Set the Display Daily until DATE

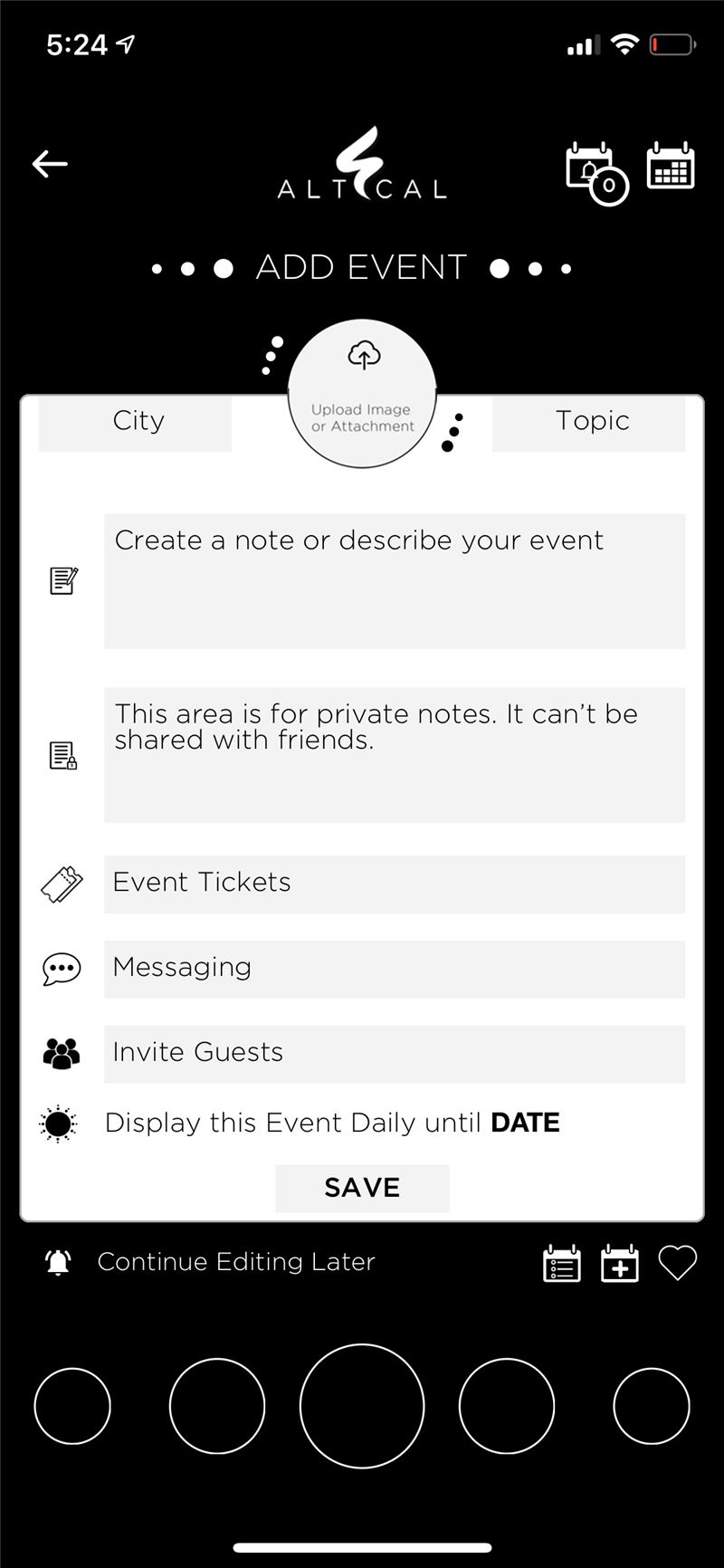point(526,1123)
